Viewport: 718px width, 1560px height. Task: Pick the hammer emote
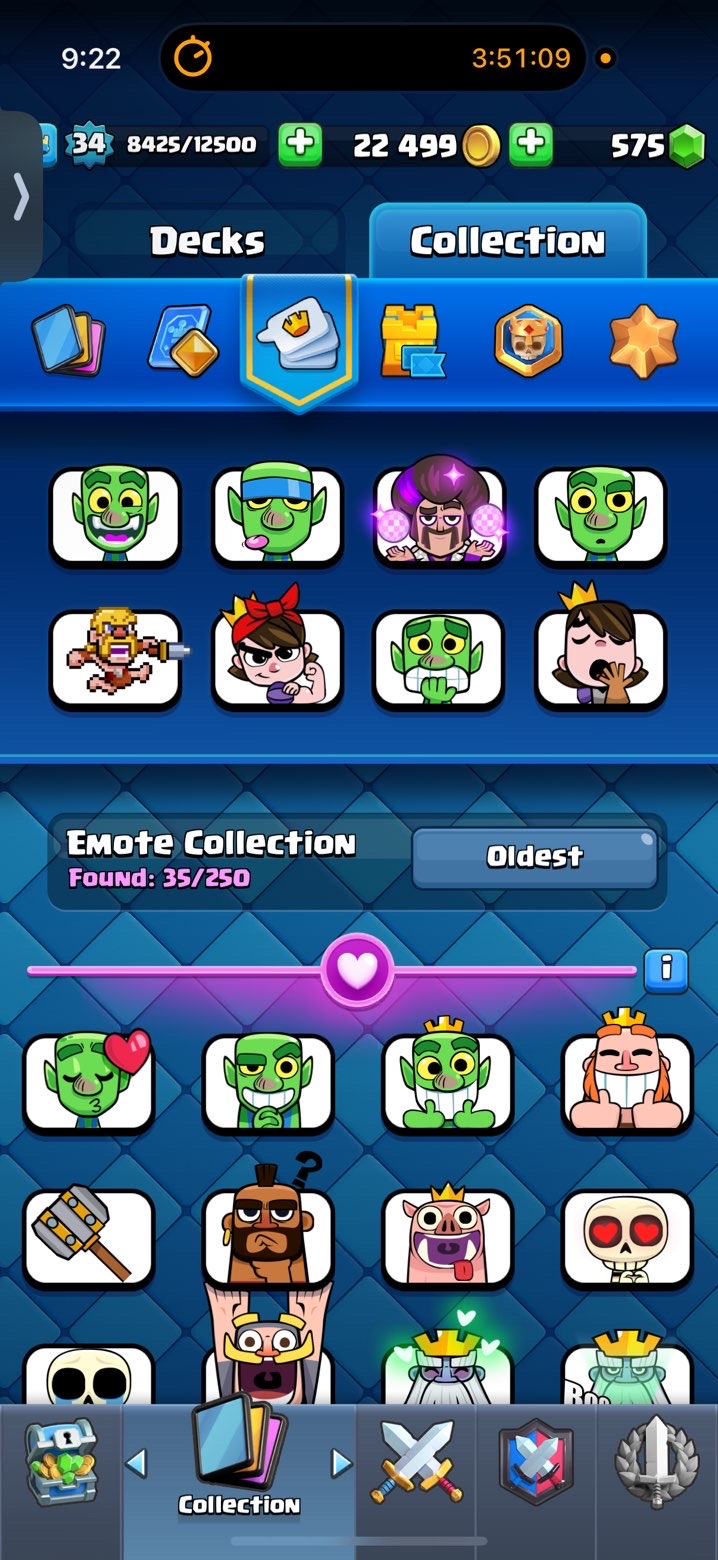pyautogui.click(x=89, y=1237)
